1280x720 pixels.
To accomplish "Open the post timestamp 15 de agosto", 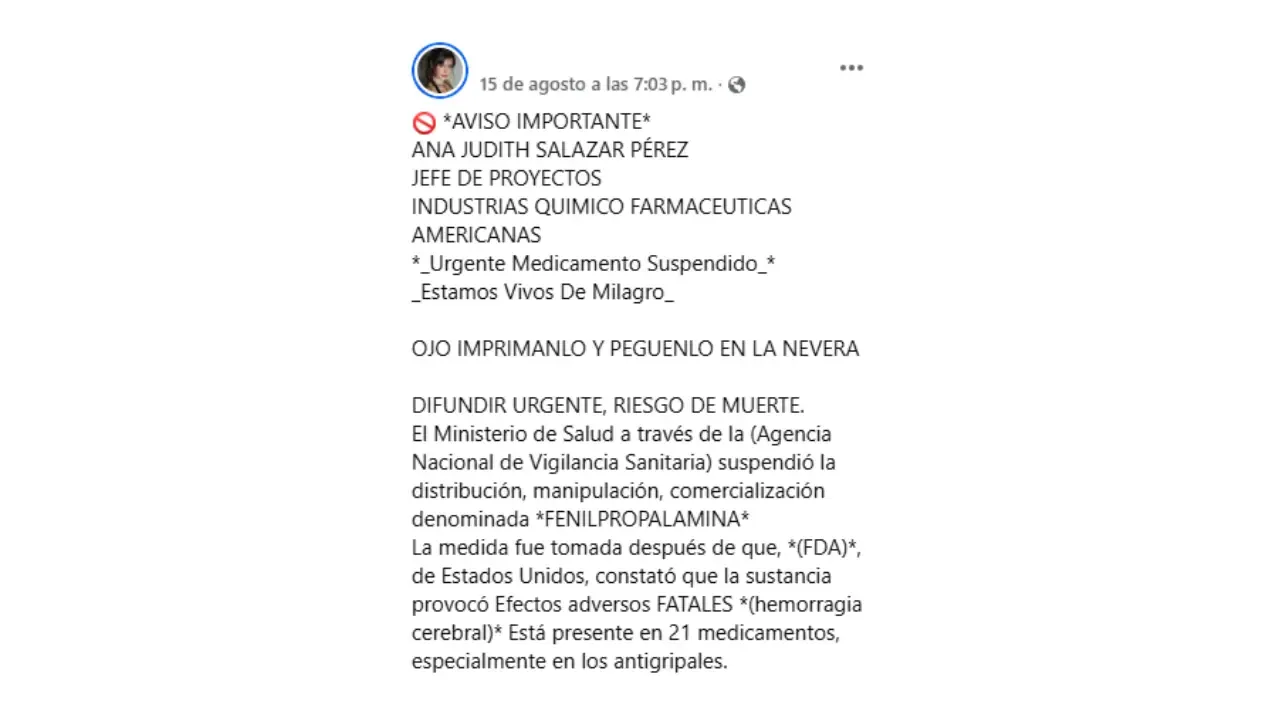I will [x=595, y=85].
